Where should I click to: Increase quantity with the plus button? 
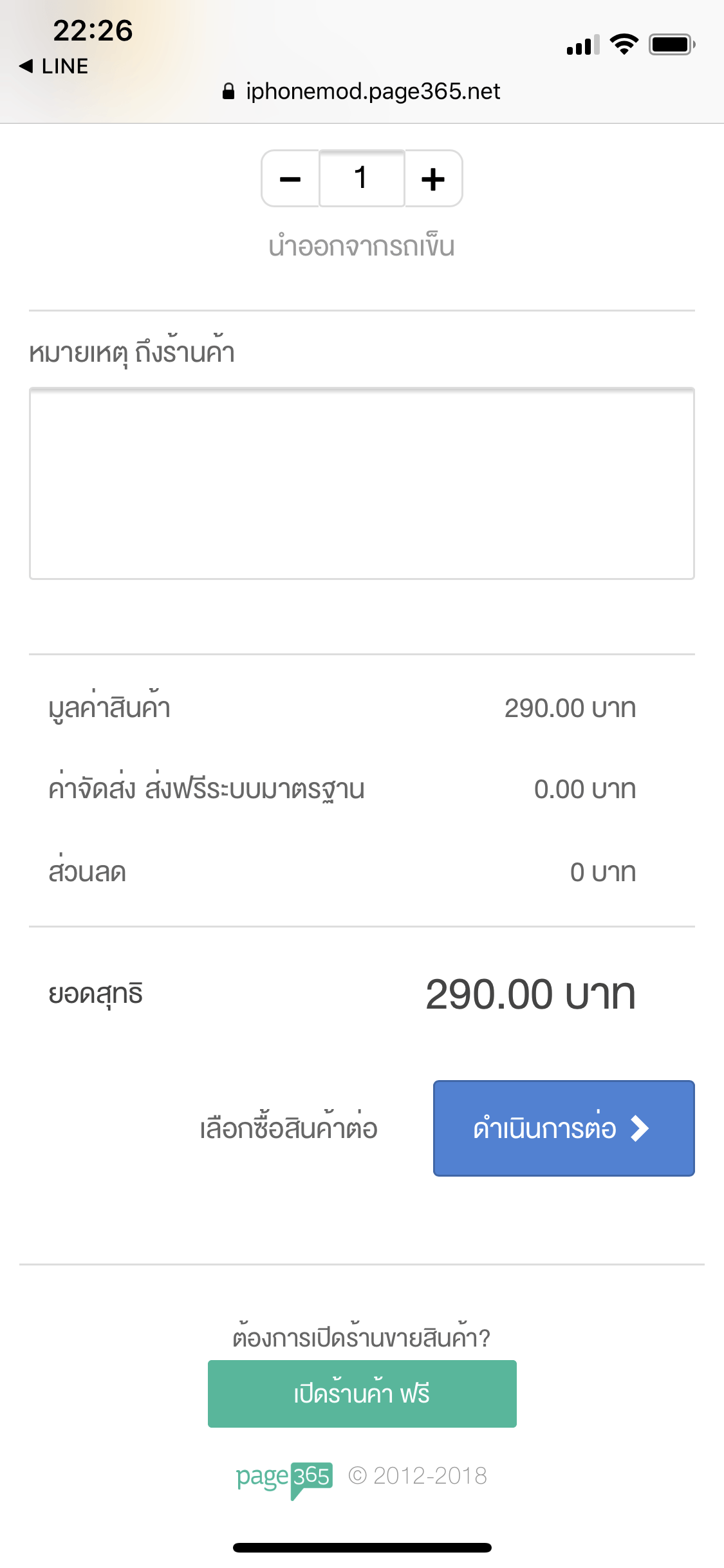(x=433, y=179)
